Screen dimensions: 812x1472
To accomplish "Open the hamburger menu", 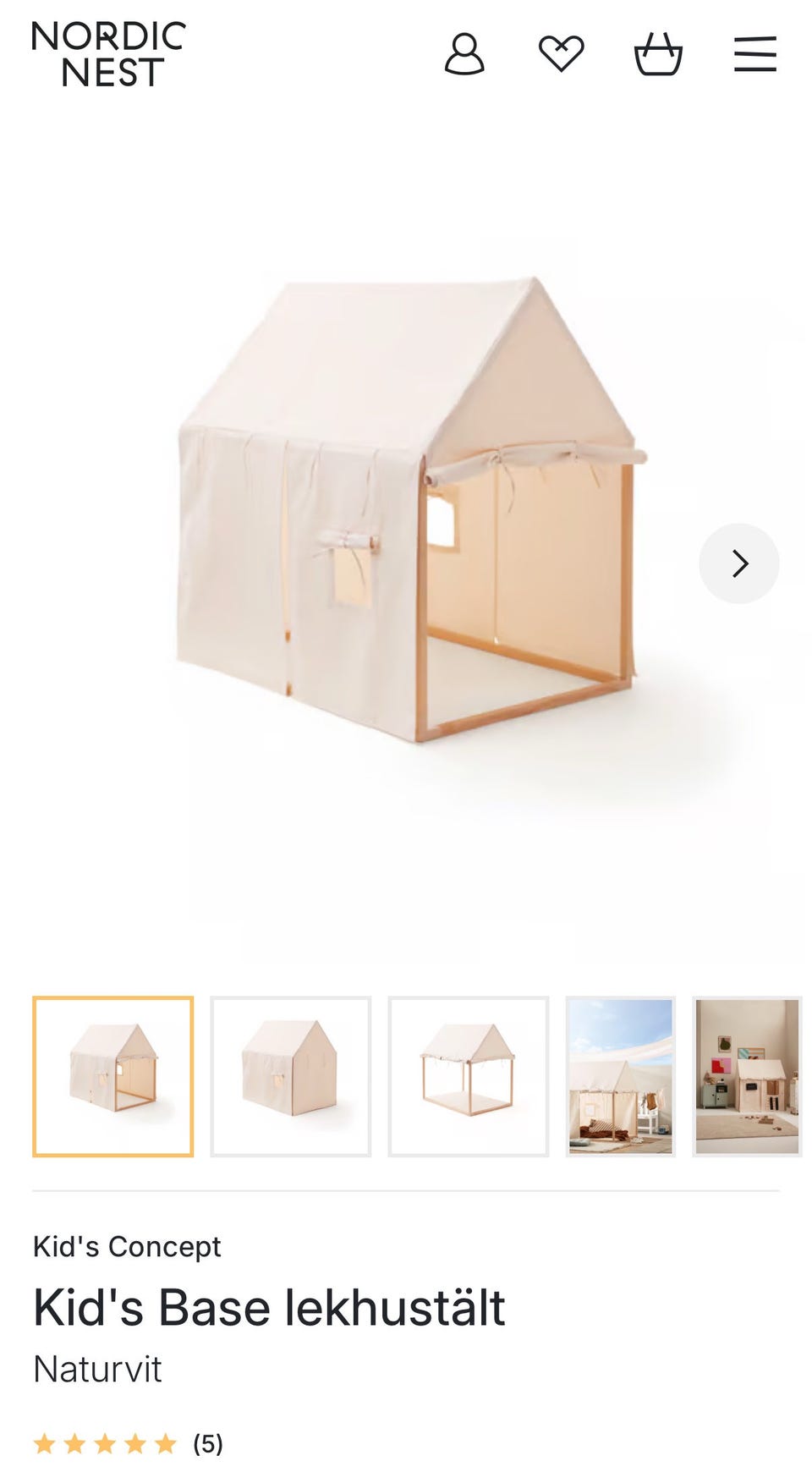I will pyautogui.click(x=754, y=55).
